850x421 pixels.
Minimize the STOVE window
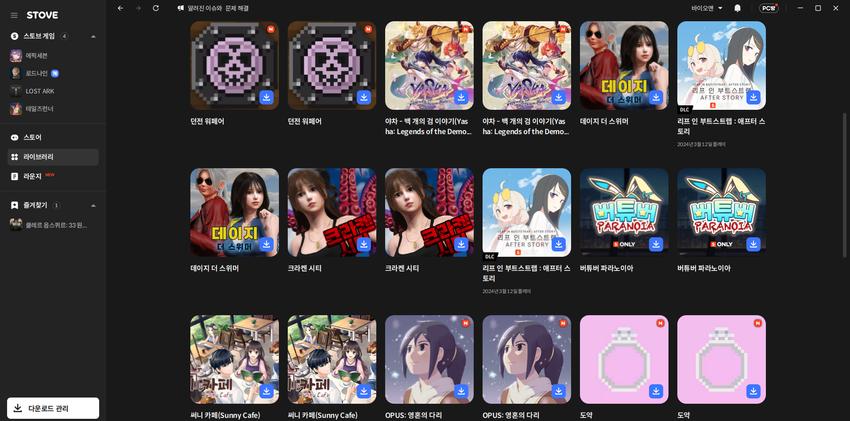pyautogui.click(x=798, y=8)
